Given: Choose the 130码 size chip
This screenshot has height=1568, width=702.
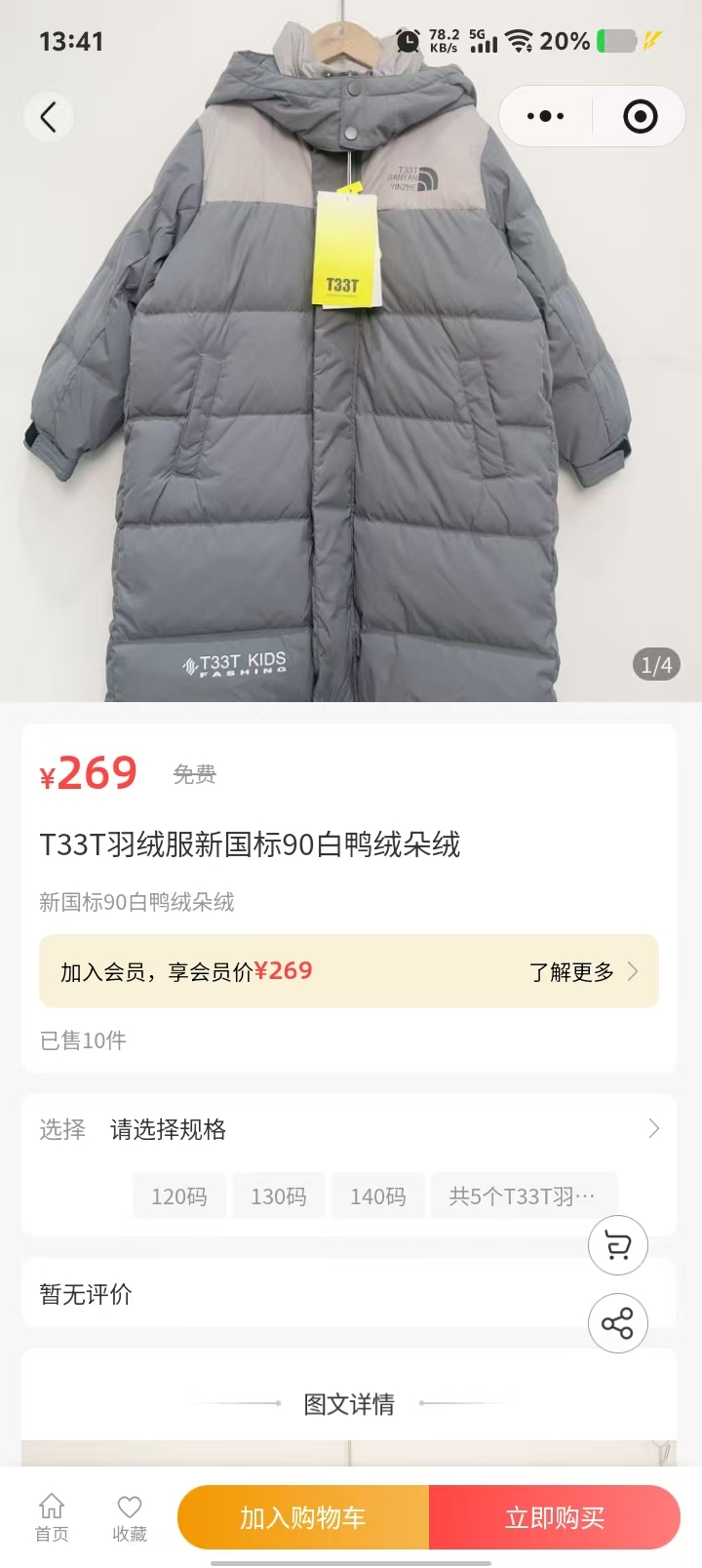Looking at the screenshot, I should [279, 1196].
